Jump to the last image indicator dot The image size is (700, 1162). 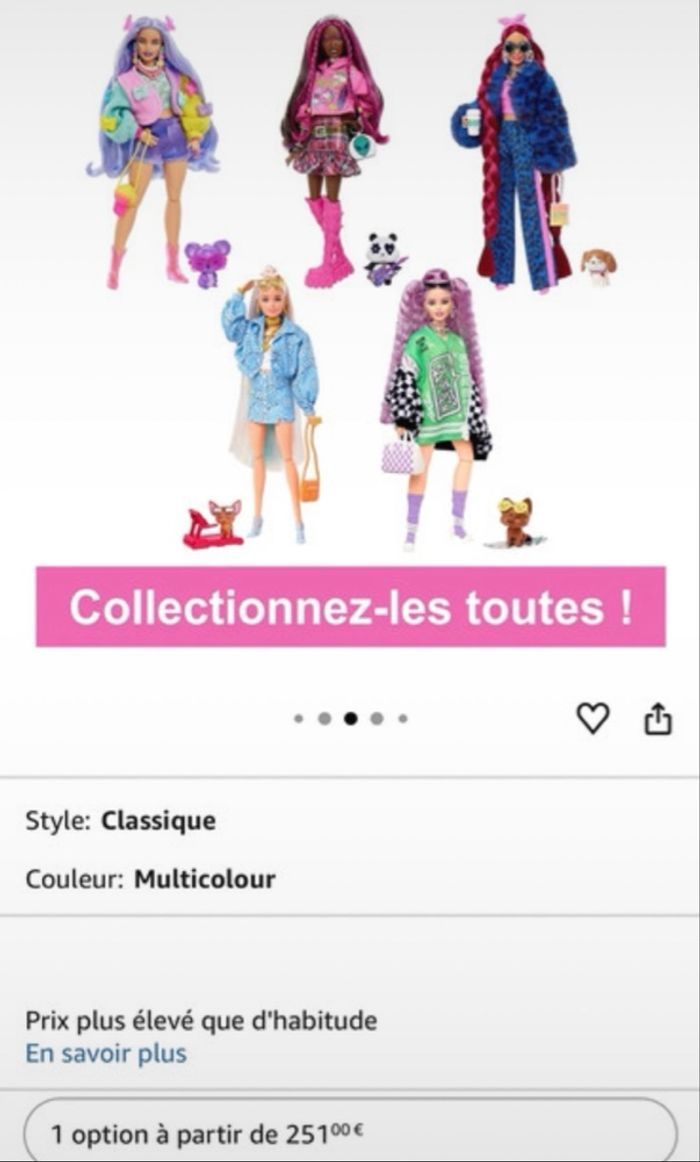point(402,718)
